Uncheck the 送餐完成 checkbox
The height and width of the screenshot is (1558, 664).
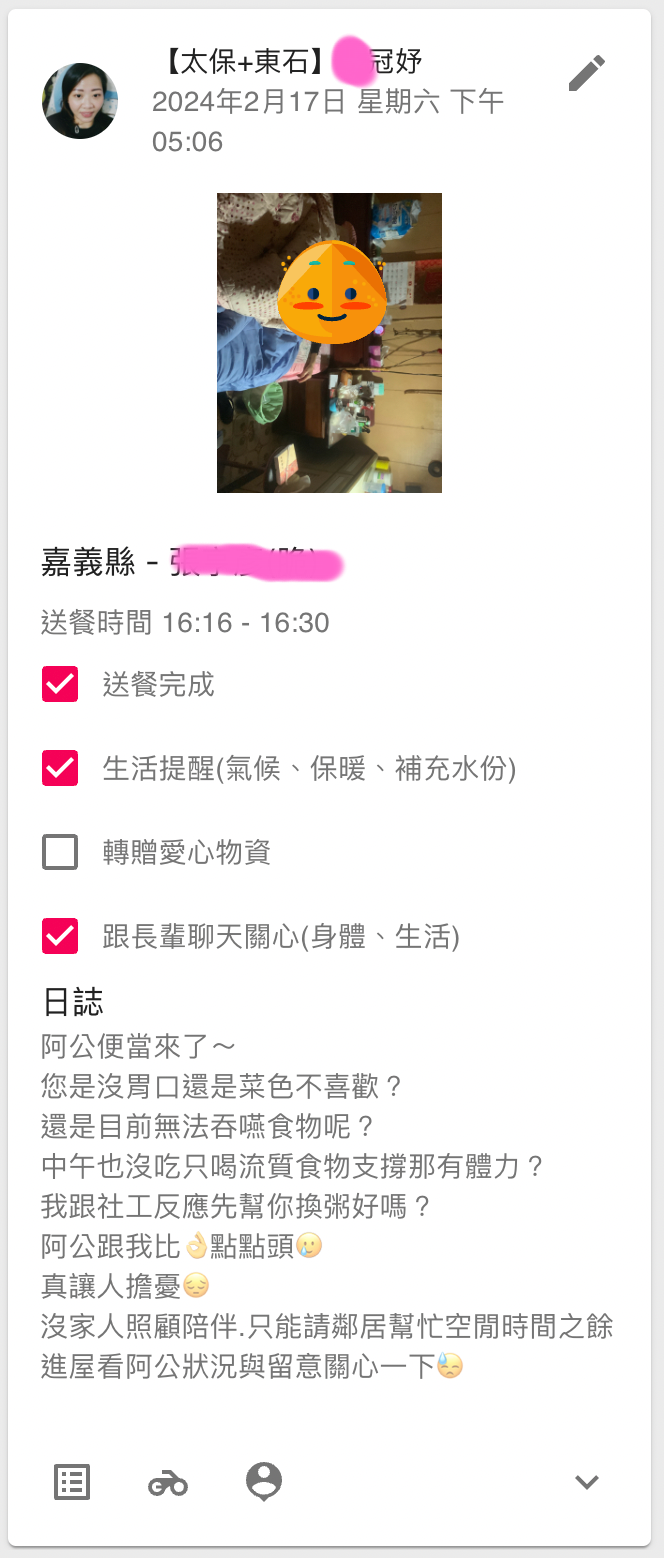pyautogui.click(x=60, y=684)
